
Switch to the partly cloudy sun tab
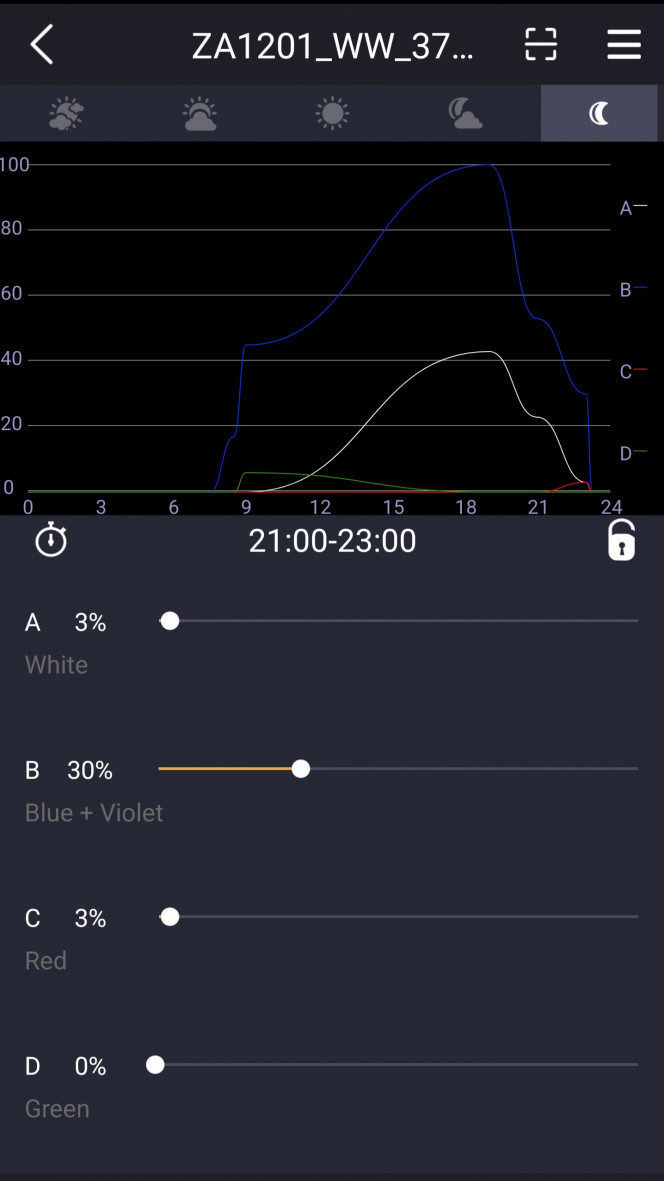coord(66,114)
